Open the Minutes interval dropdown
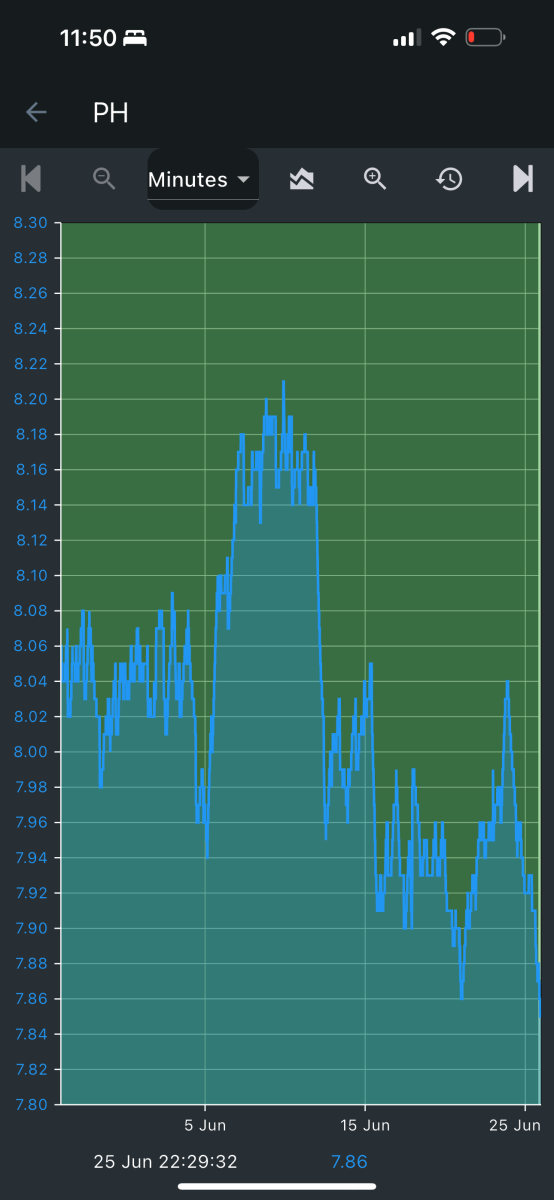The height and width of the screenshot is (1200, 554). pos(203,179)
